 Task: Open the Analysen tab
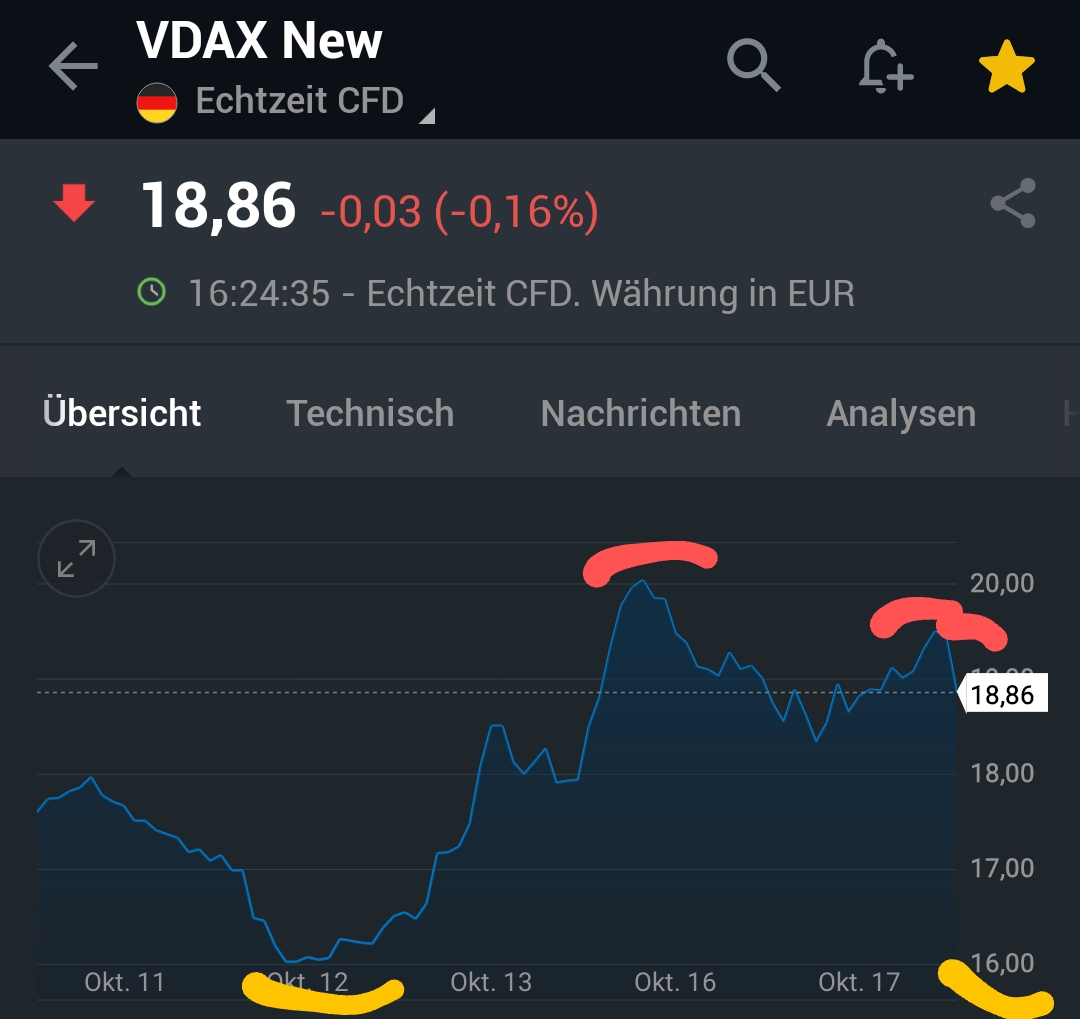(x=901, y=413)
